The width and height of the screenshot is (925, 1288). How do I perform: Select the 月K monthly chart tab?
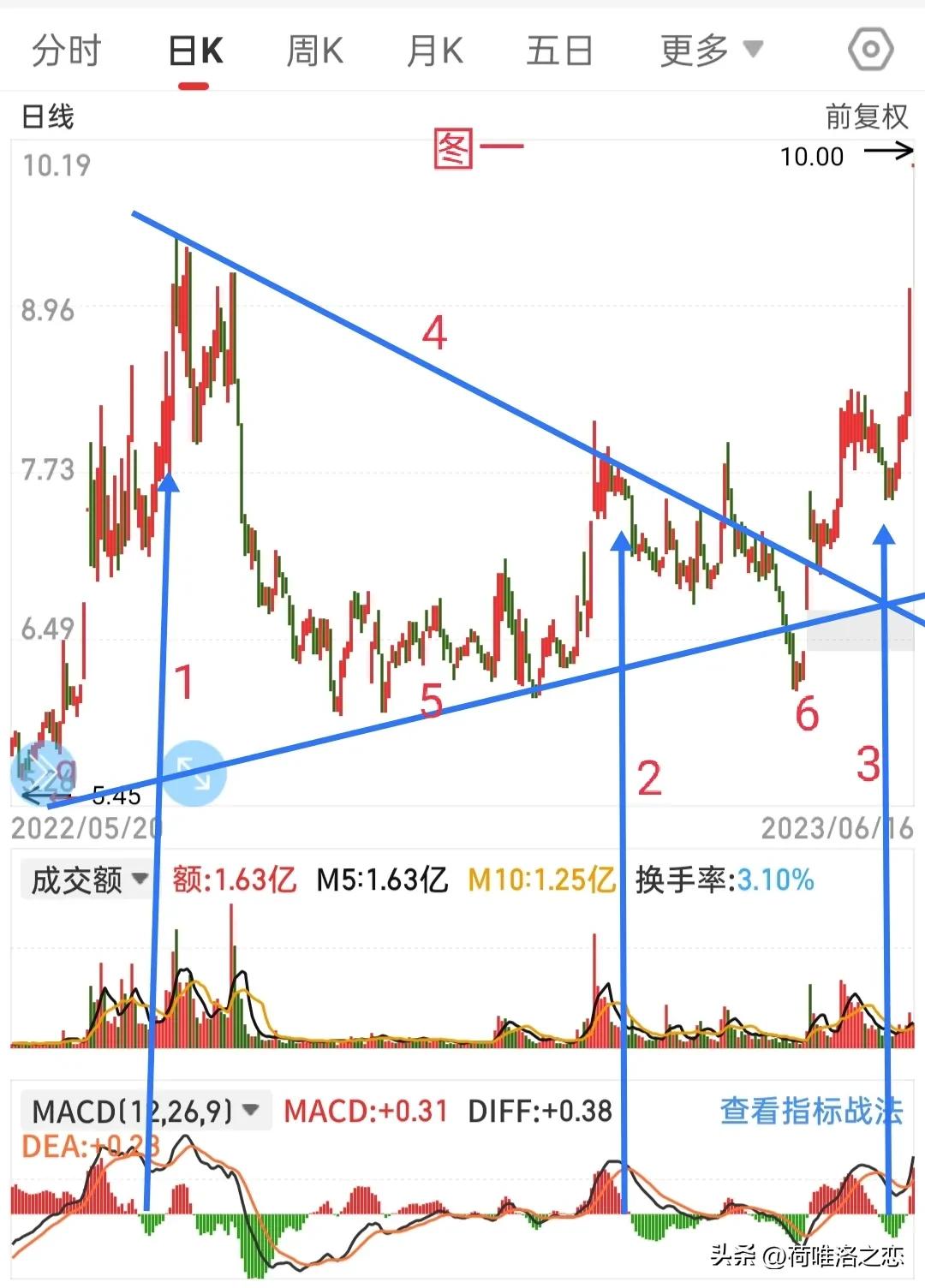pos(434,49)
